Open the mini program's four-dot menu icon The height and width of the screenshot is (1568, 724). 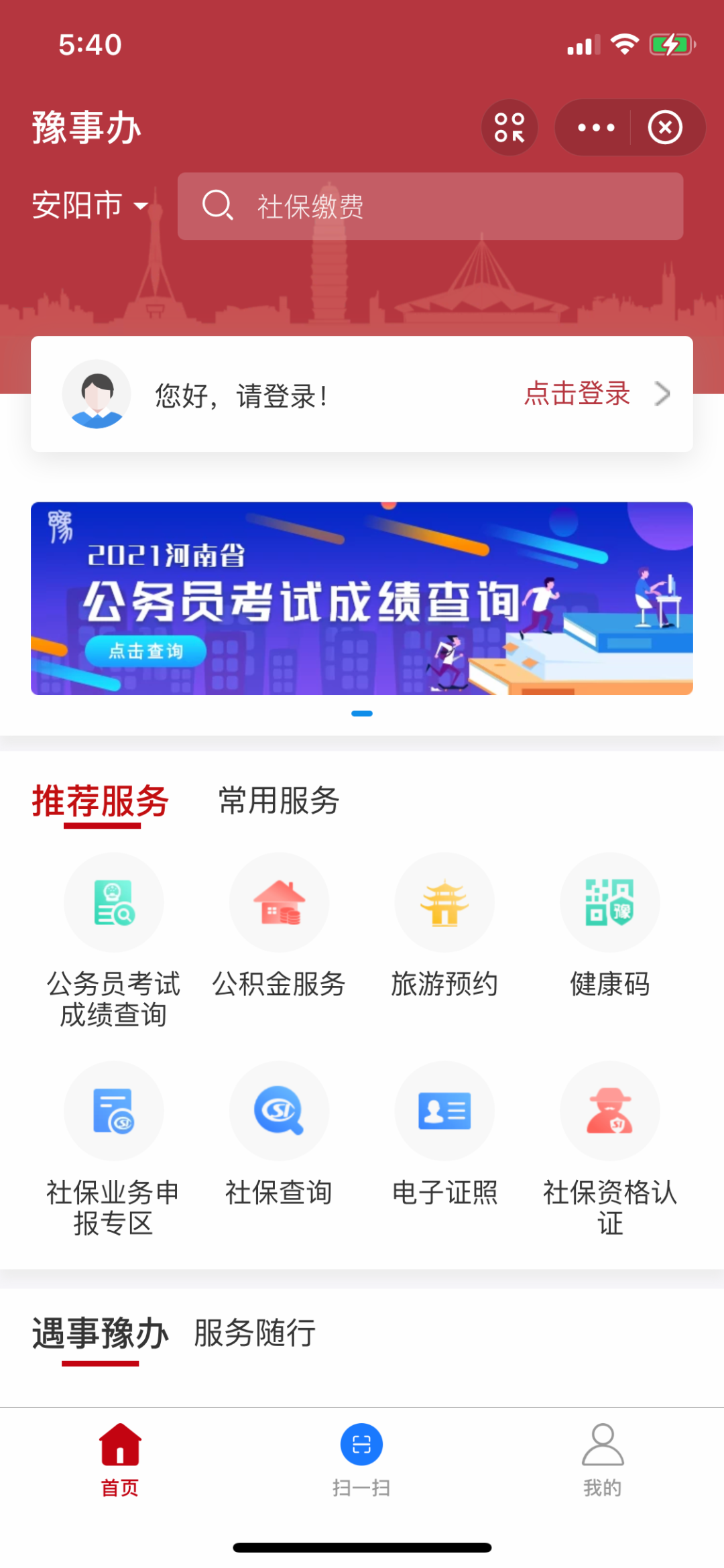coord(509,127)
